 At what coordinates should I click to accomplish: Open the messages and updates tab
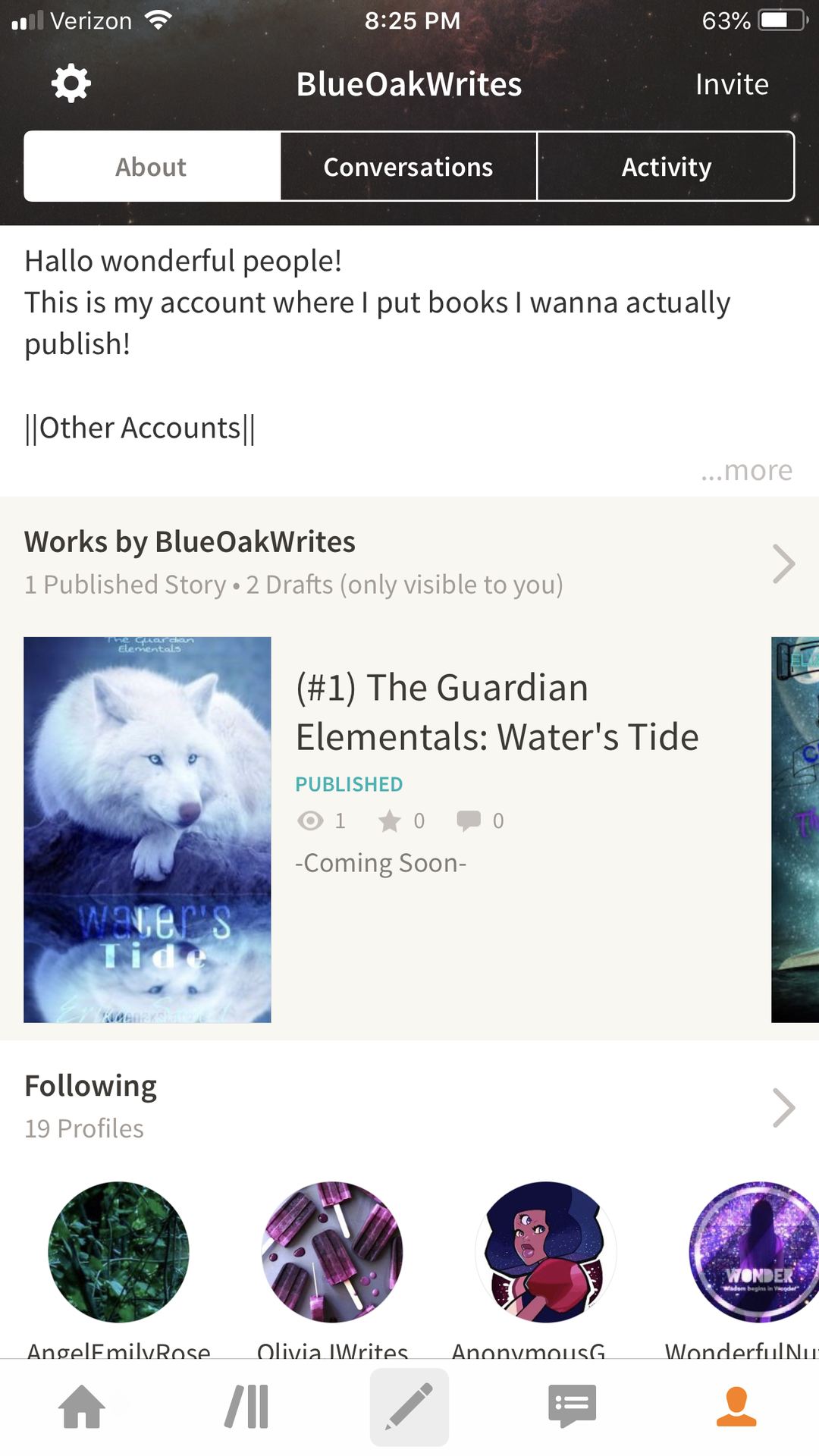572,1407
